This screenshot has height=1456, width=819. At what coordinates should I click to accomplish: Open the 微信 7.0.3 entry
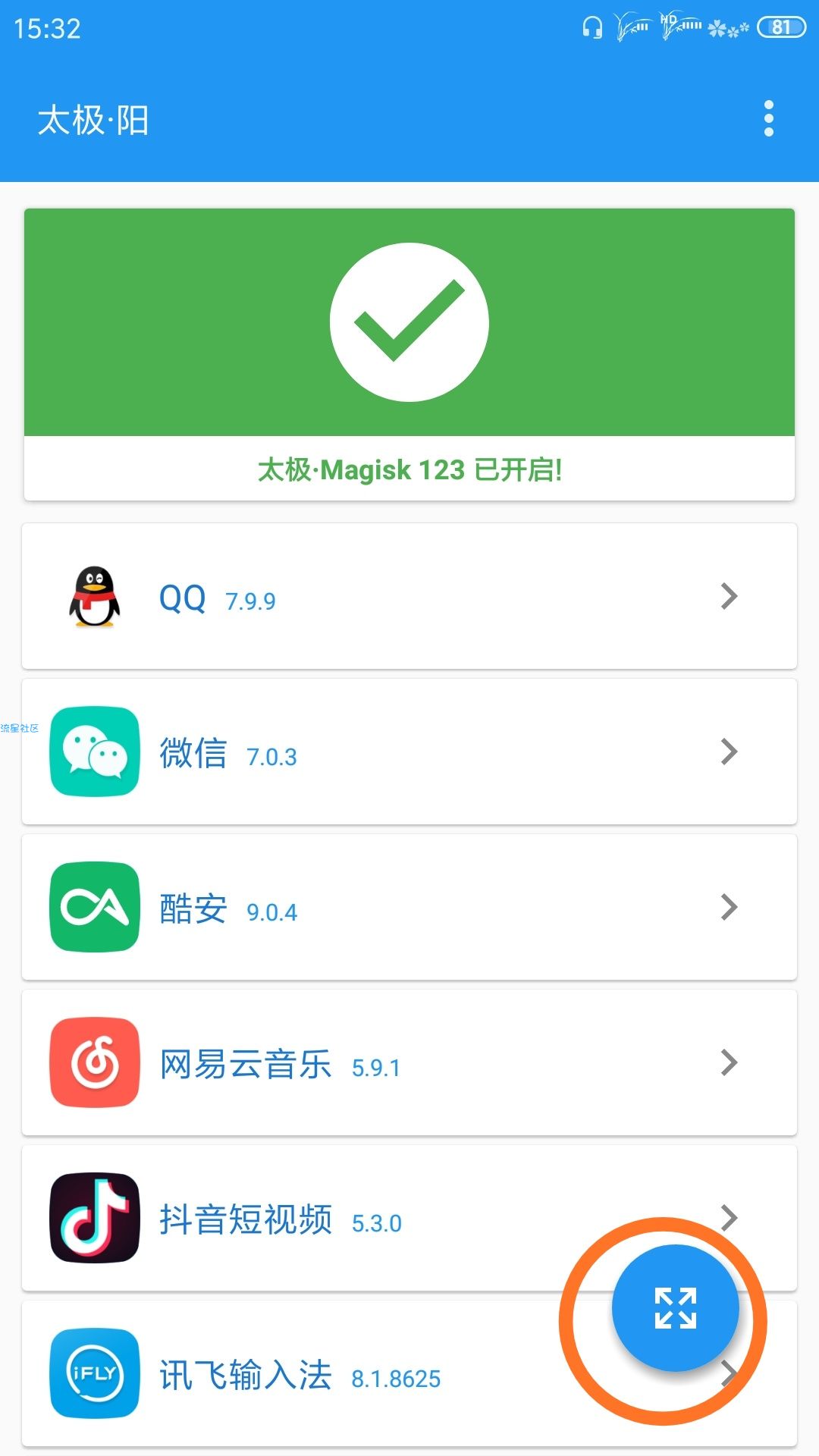(x=409, y=752)
